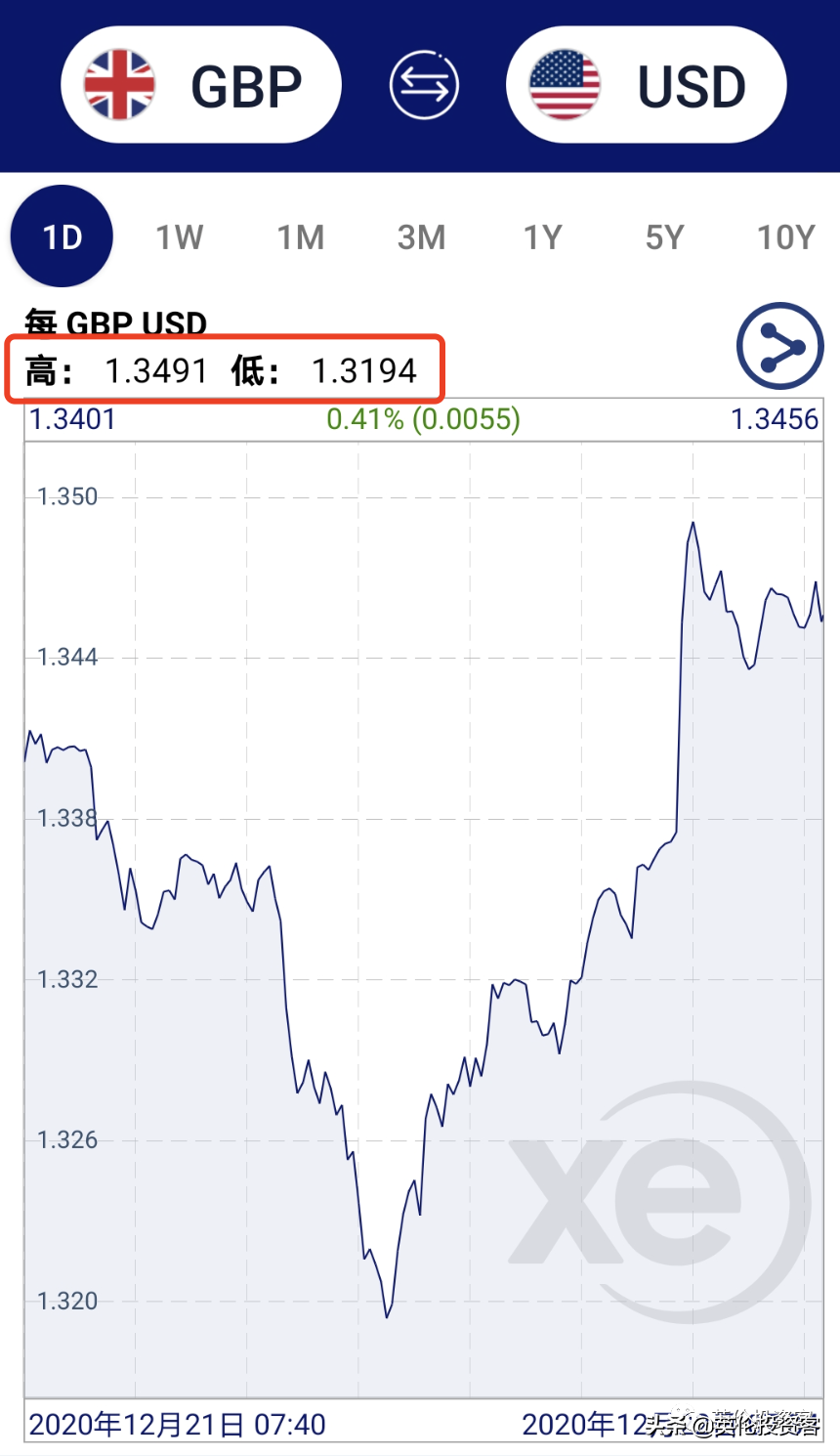Share the GBP USD chart
The image size is (840, 1456).
click(779, 346)
